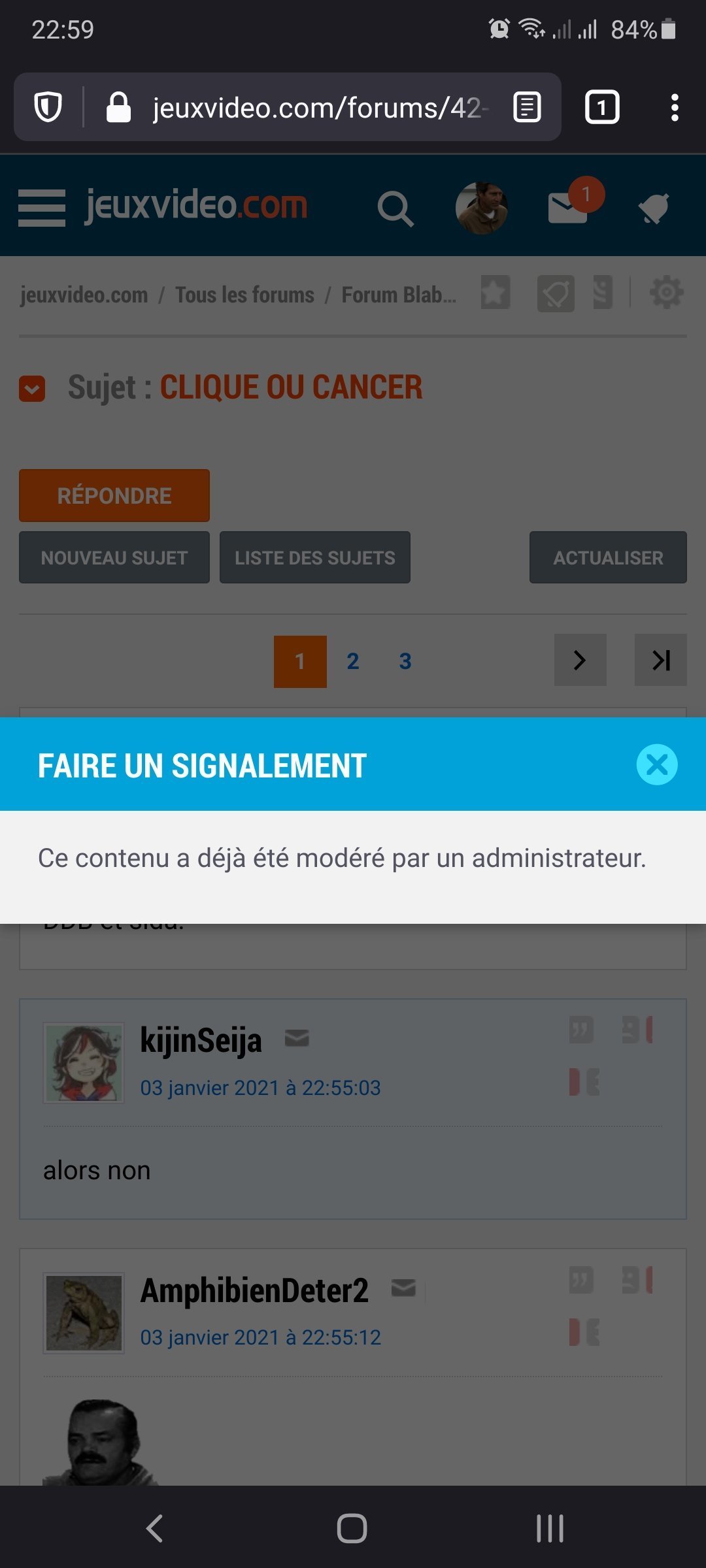The height and width of the screenshot is (1568, 706).
Task: Go to page 2 of the topic
Action: [353, 661]
